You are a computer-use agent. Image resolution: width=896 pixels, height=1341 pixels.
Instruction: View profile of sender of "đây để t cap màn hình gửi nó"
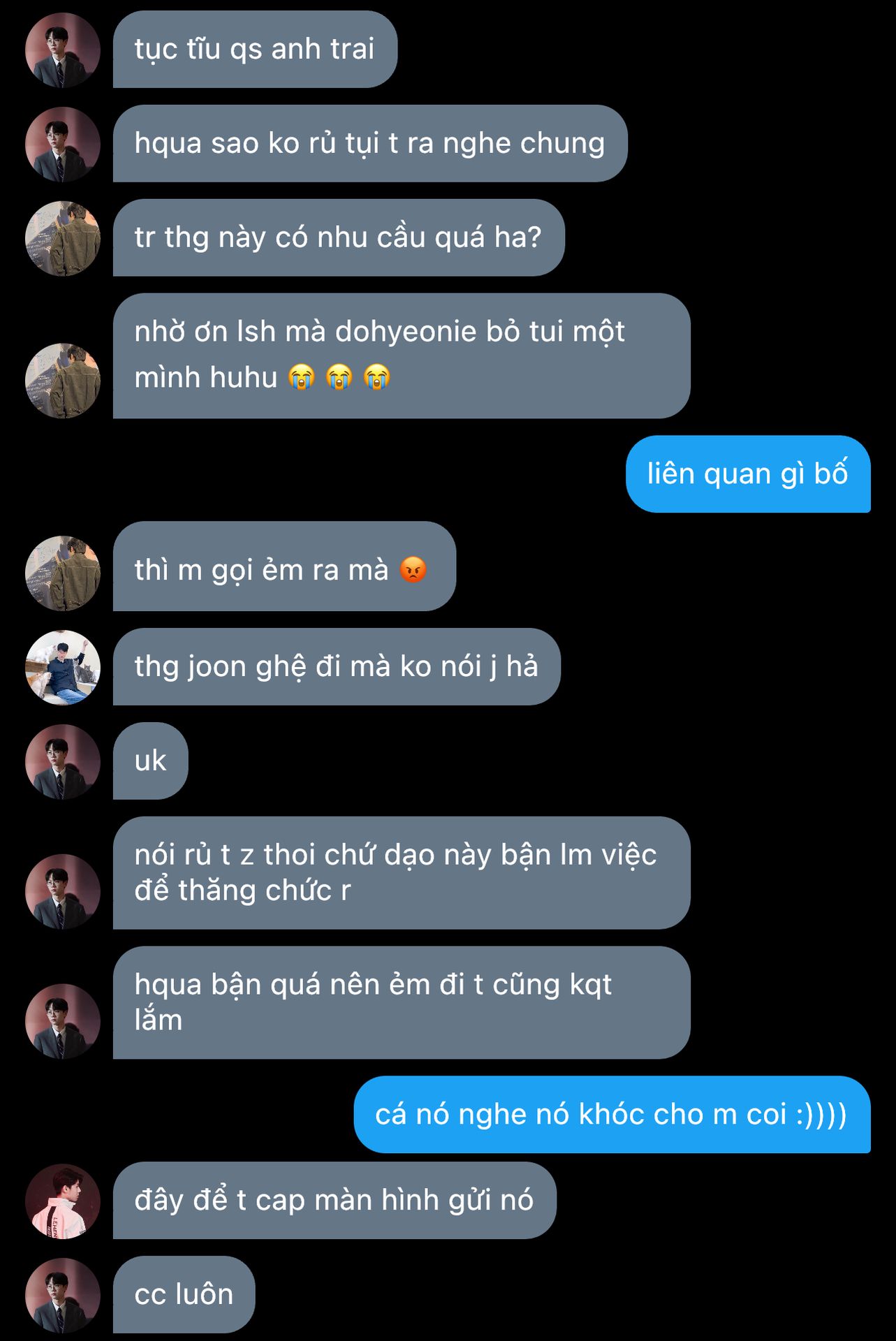point(63,1201)
